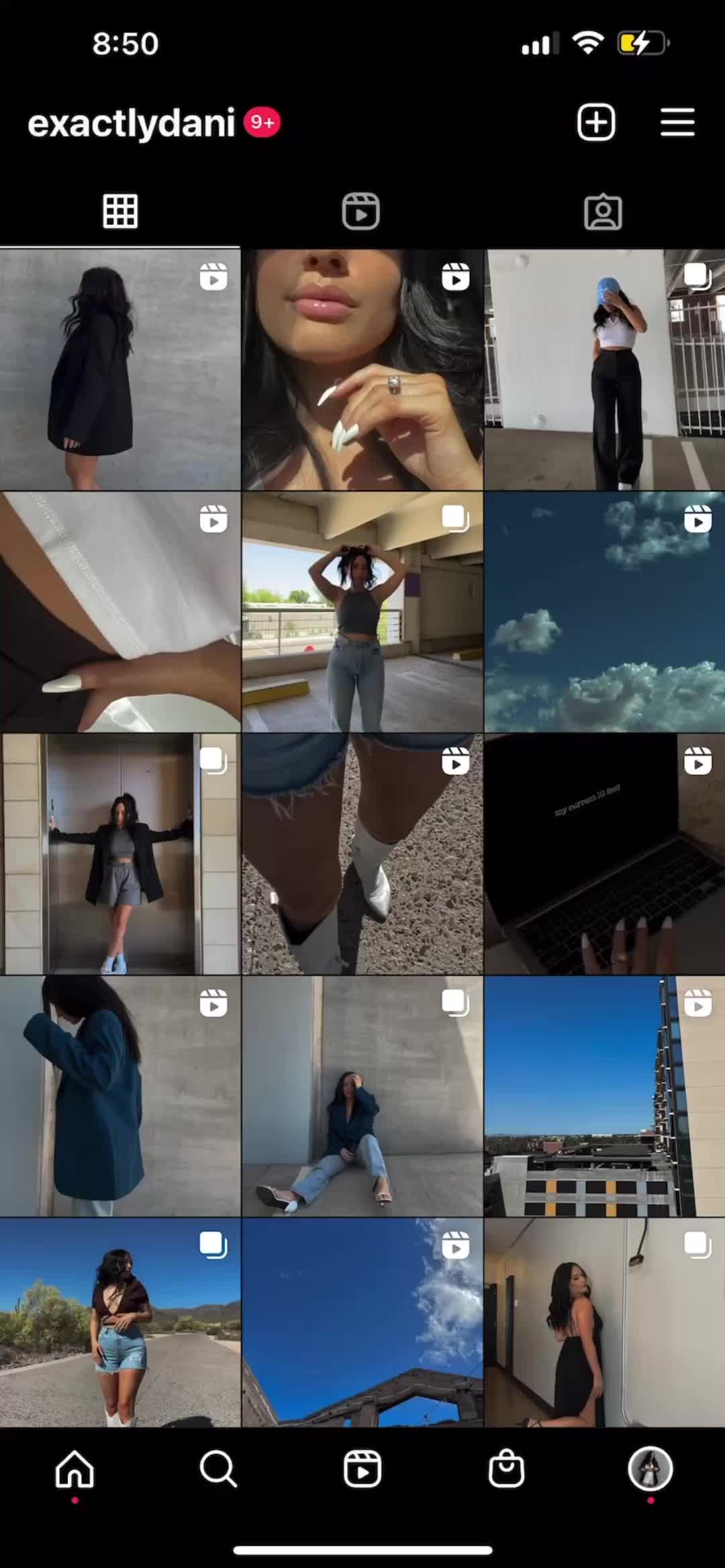This screenshot has height=1568, width=725.
Task: Open the Search and explore tab
Action: point(218,1469)
